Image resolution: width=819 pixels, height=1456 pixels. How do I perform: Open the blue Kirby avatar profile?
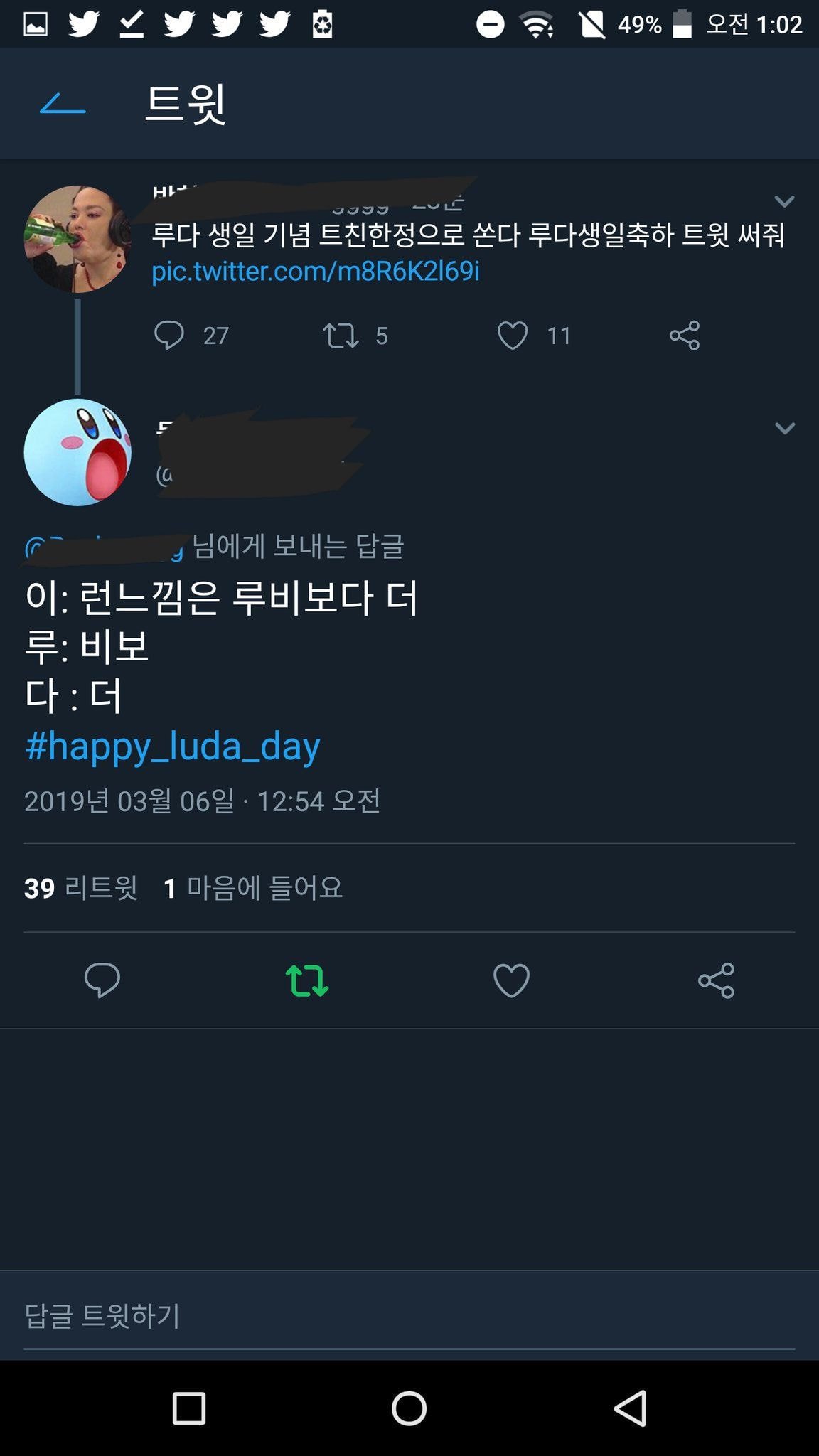tap(77, 452)
